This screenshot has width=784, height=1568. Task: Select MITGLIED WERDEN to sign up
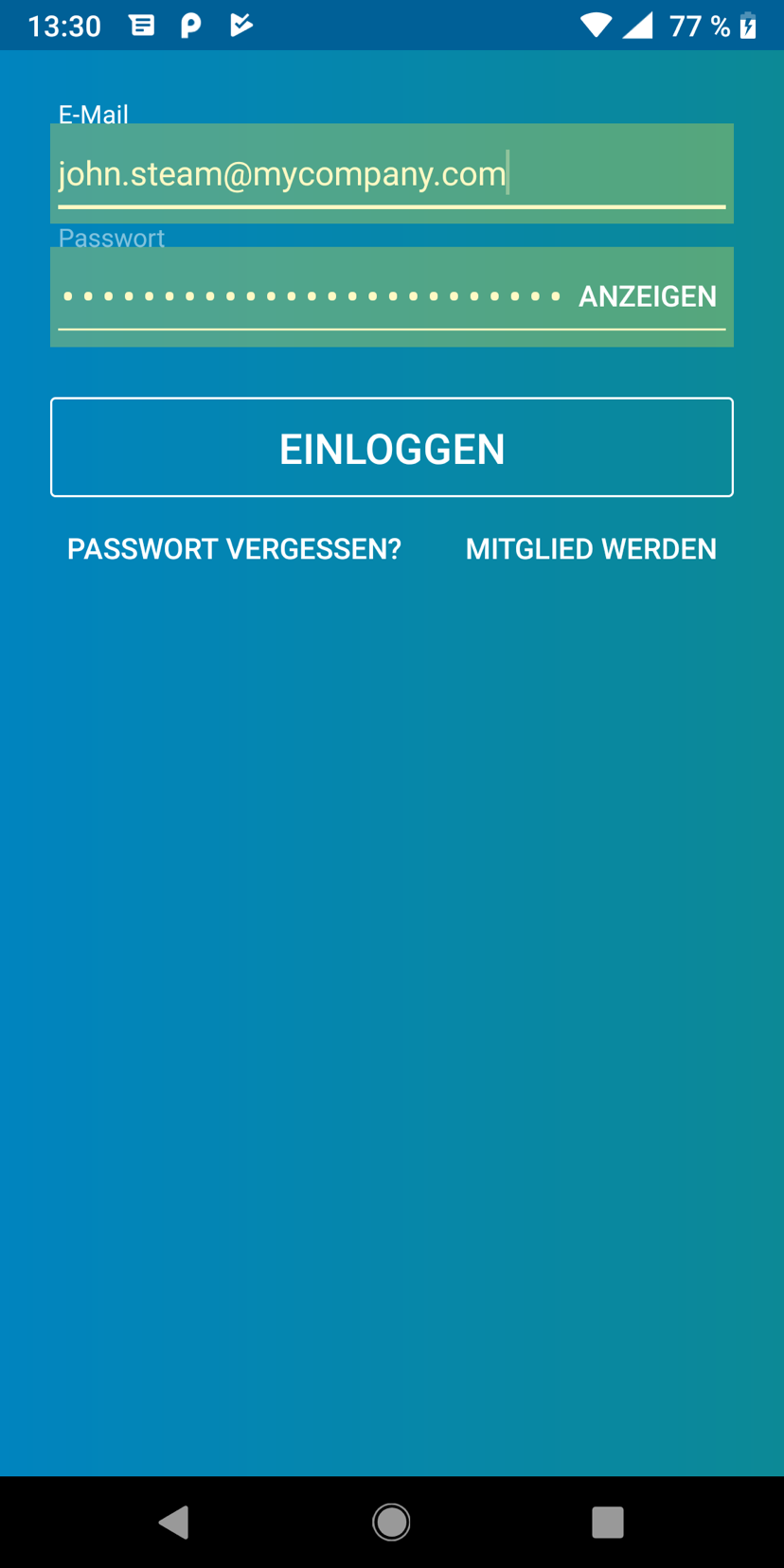coord(591,549)
